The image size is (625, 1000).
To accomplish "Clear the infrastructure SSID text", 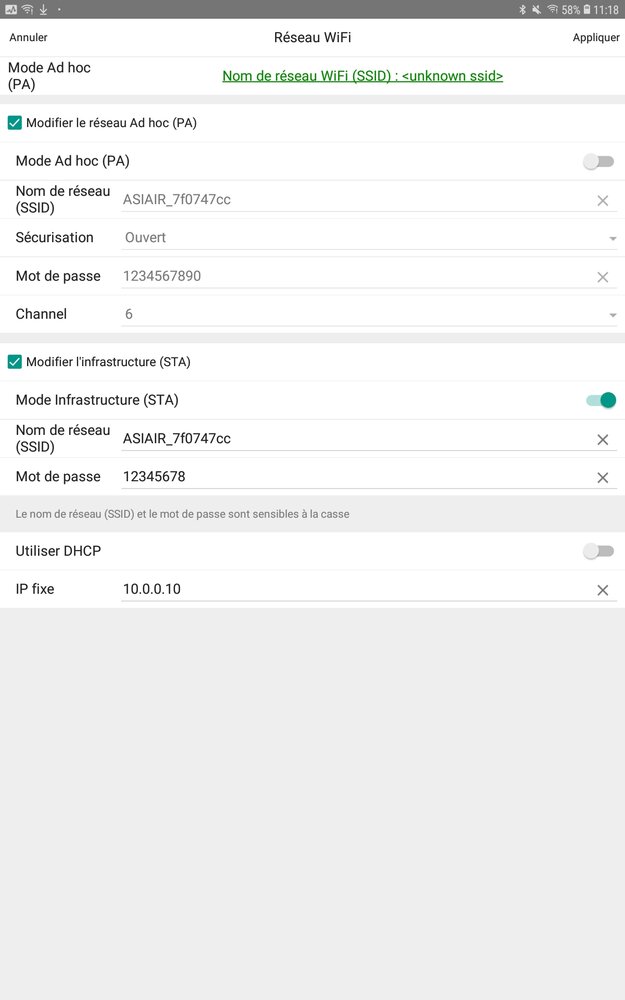I will click(602, 439).
